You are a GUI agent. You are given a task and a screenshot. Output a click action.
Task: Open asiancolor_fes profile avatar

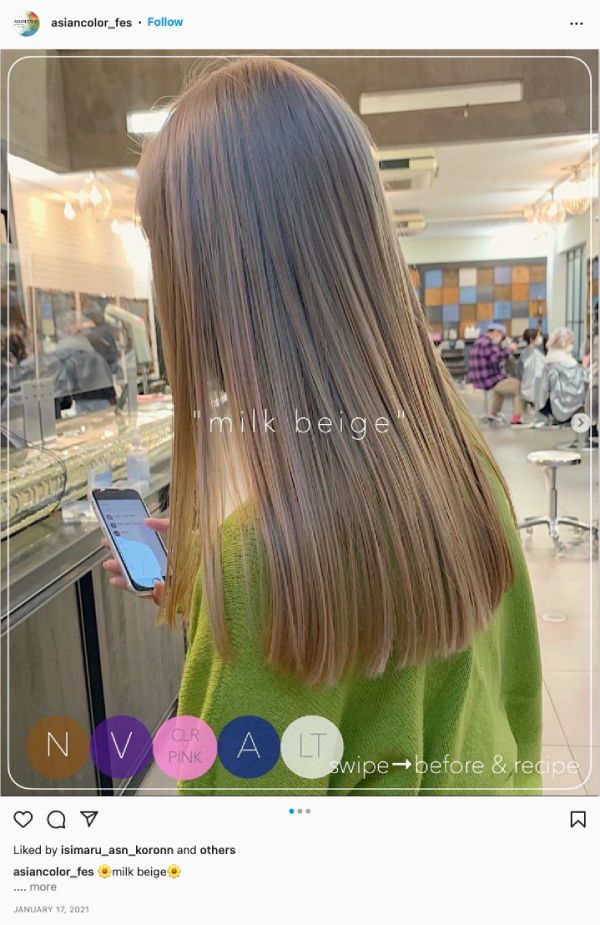(x=26, y=23)
